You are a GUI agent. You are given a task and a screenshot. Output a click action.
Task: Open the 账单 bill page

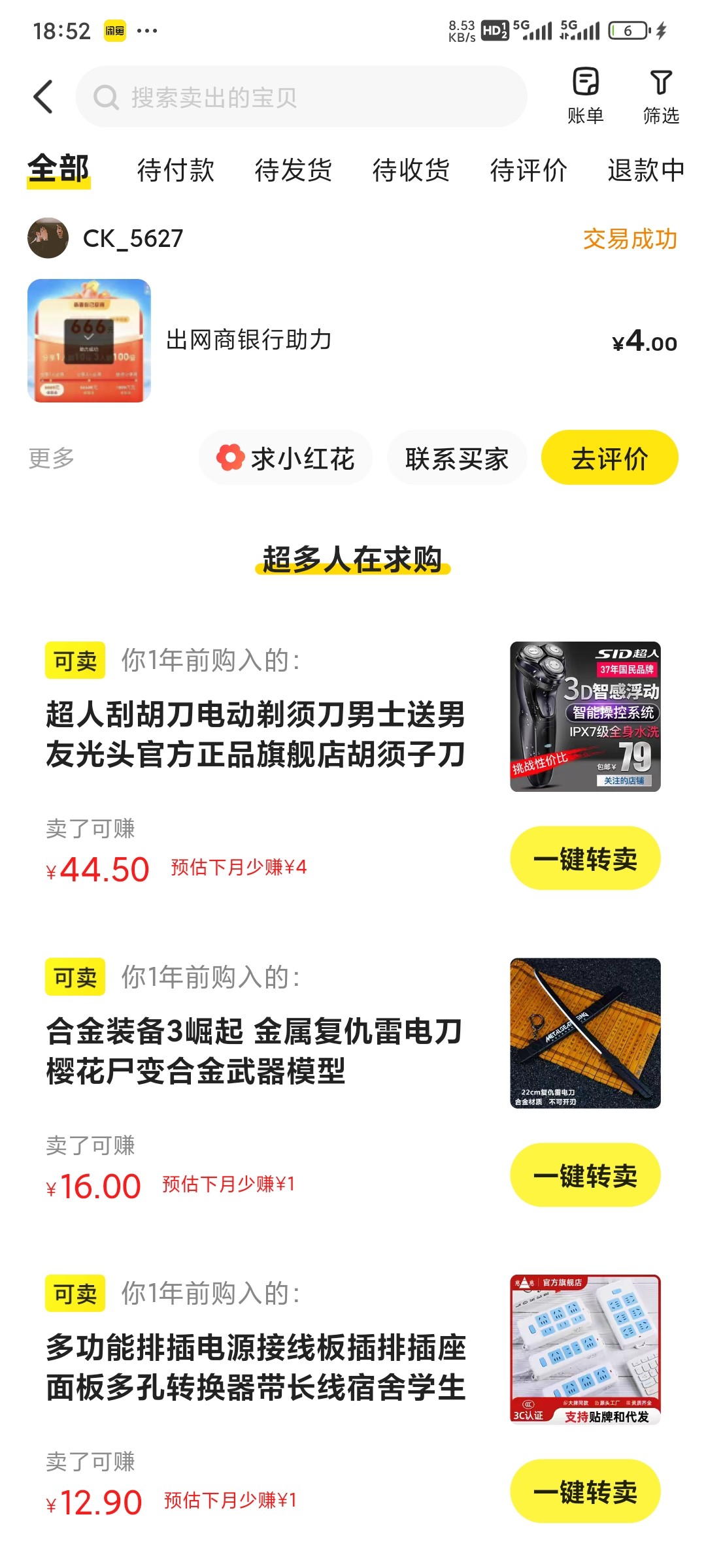tap(585, 95)
